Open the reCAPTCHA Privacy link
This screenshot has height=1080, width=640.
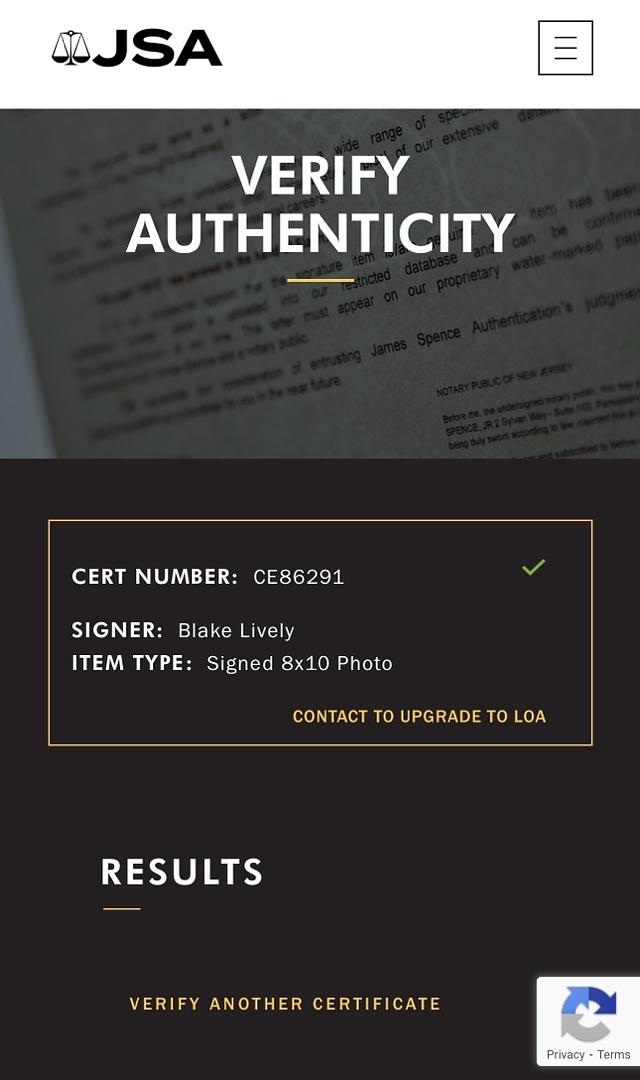(x=565, y=1054)
